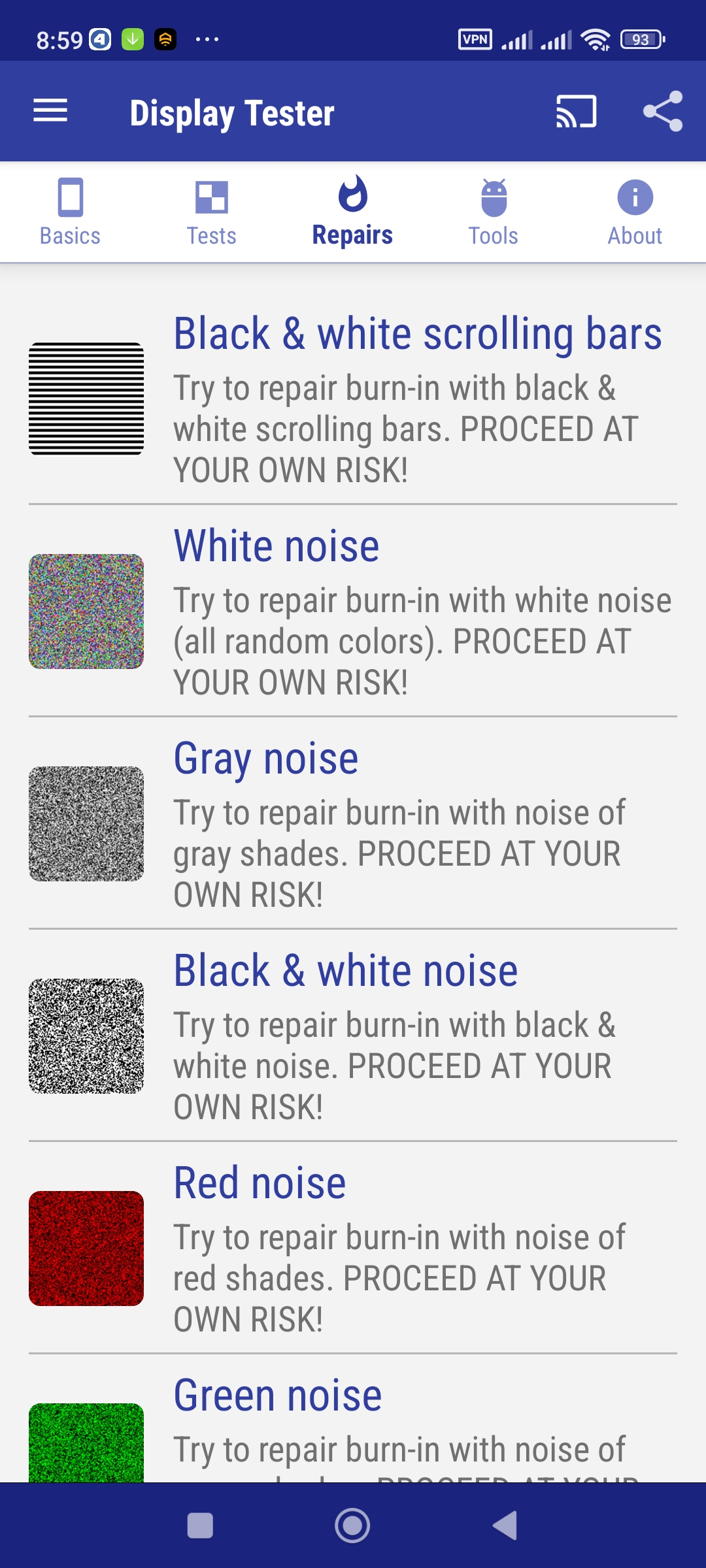Switch to the Tests tab
This screenshot has height=1568, width=706.
[212, 212]
